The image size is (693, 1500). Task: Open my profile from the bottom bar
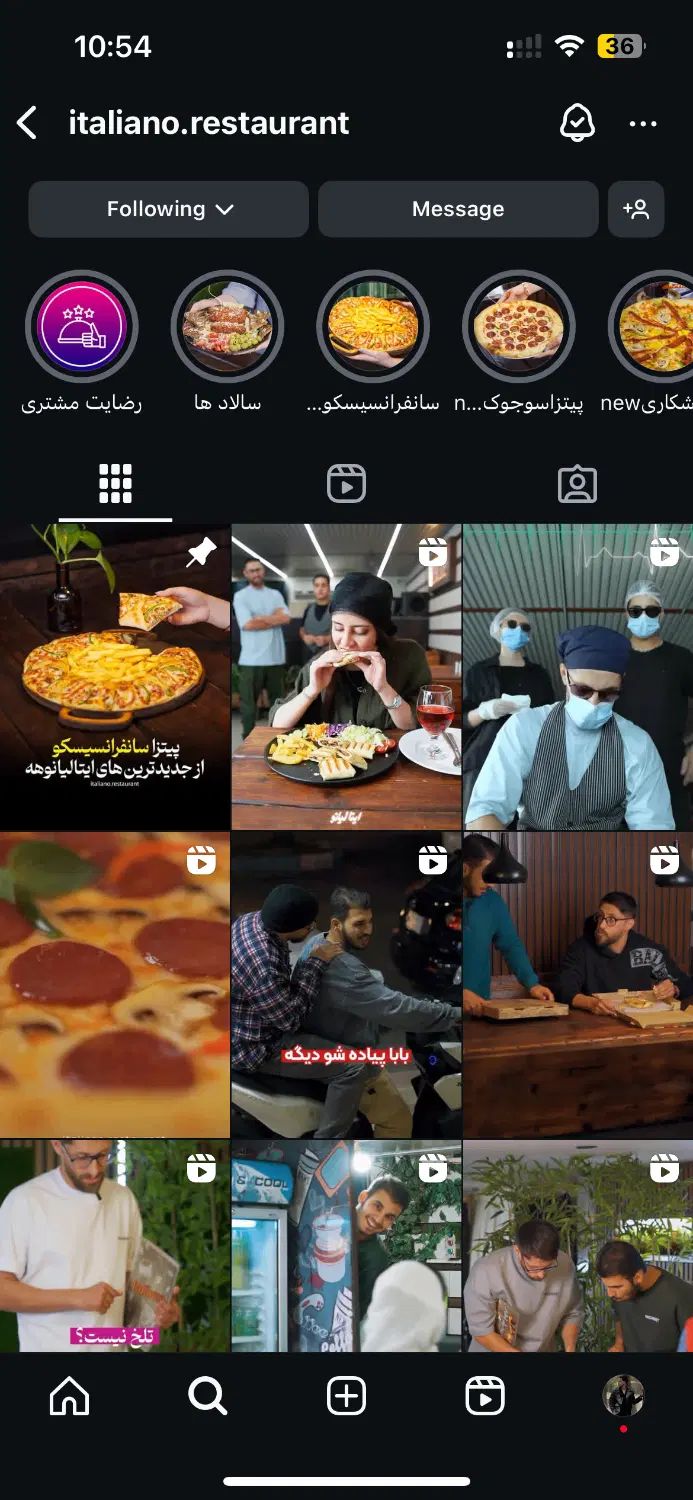coord(623,1396)
